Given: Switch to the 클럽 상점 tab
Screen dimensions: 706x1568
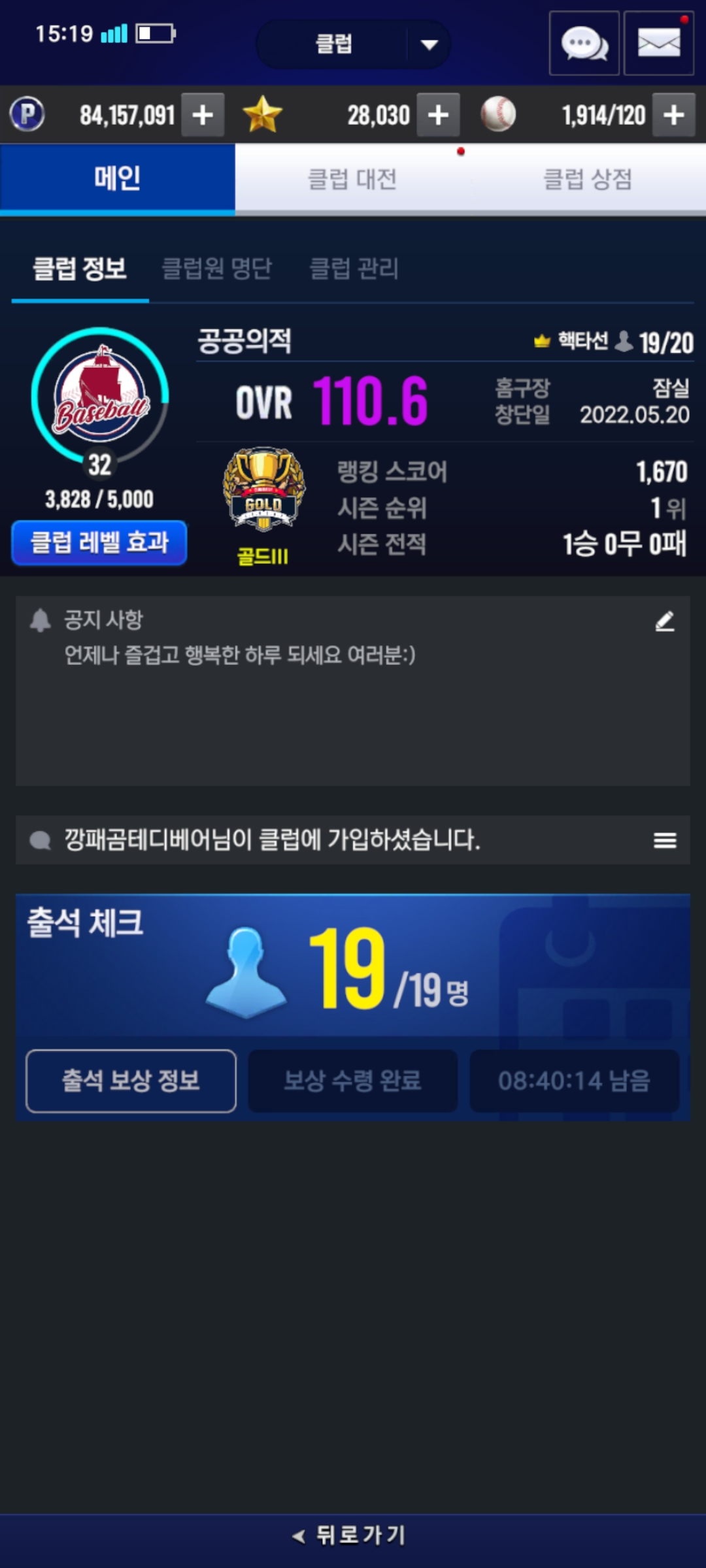Looking at the screenshot, I should pos(588,179).
